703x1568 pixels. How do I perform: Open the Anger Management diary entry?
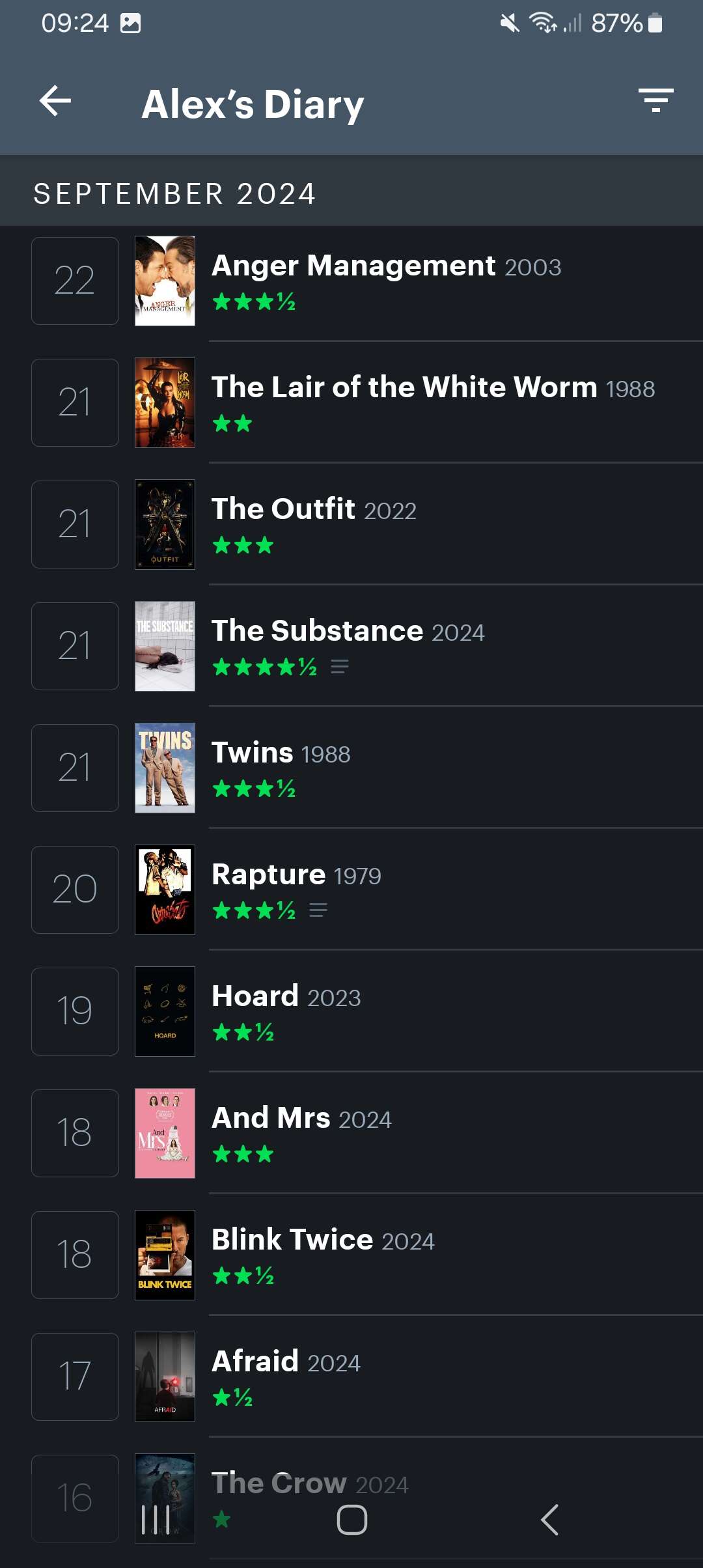point(351,281)
